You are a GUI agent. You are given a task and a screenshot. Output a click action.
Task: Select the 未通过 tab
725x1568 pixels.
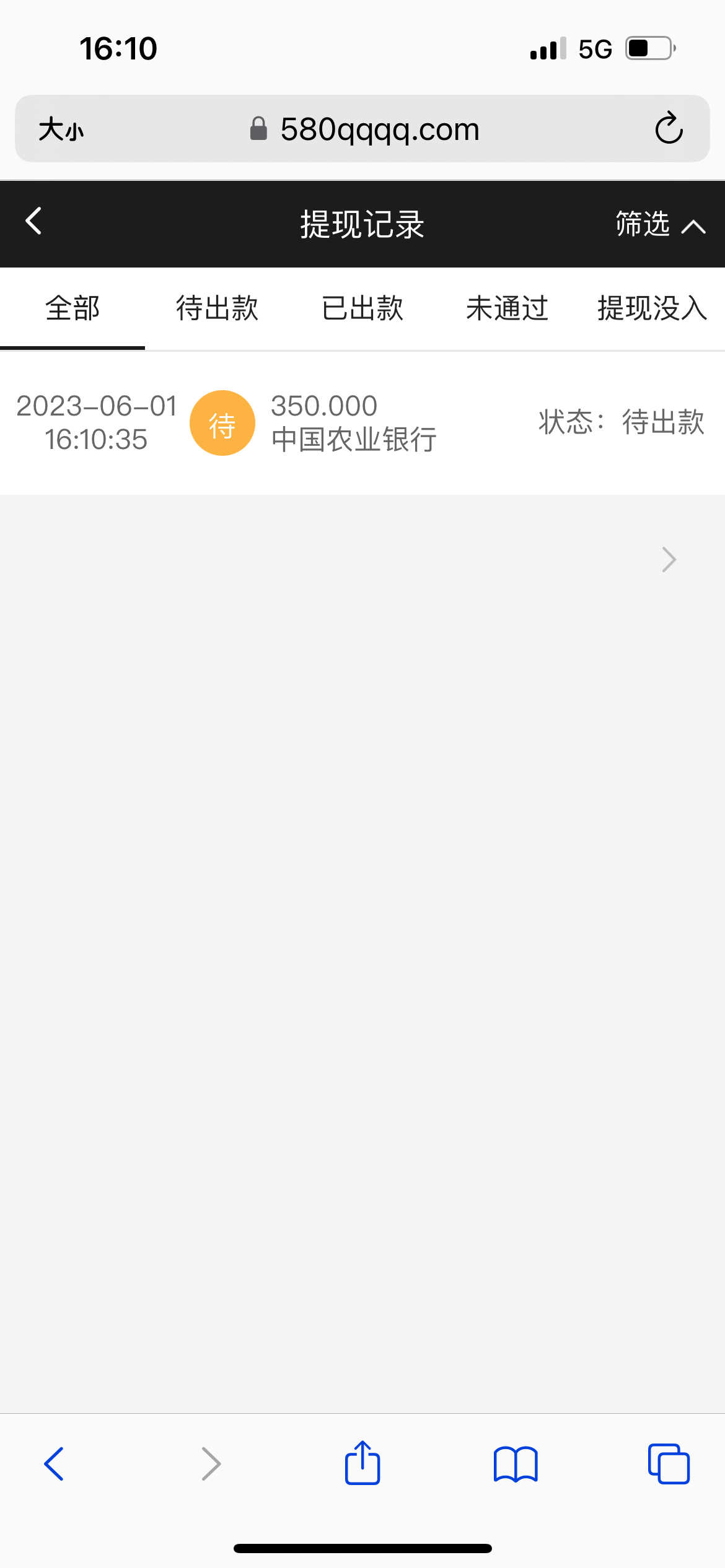click(x=507, y=308)
